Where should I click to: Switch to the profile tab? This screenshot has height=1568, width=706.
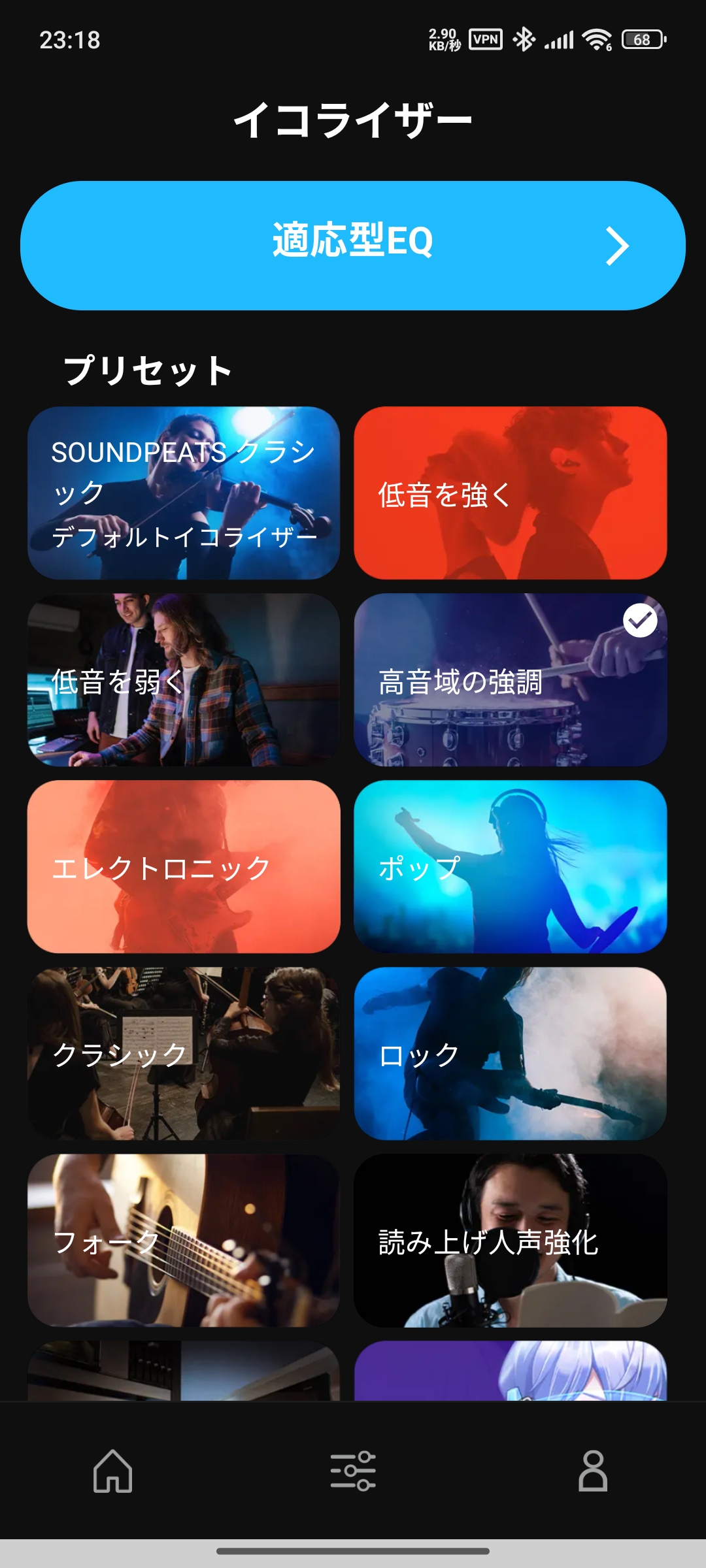(x=593, y=1471)
